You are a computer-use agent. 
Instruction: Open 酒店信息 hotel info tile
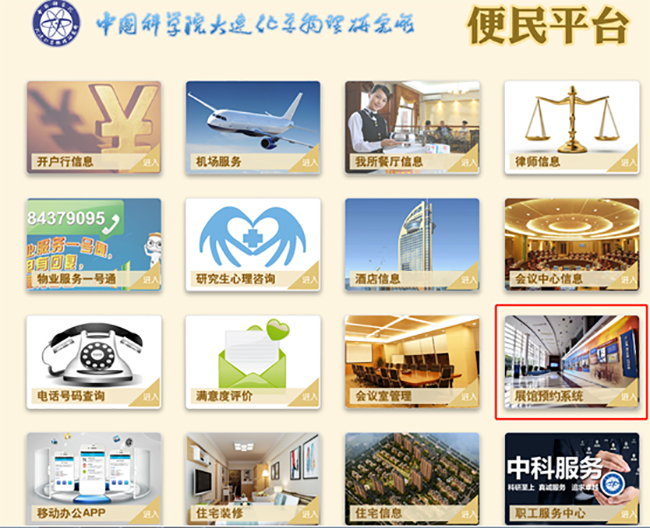tap(412, 243)
